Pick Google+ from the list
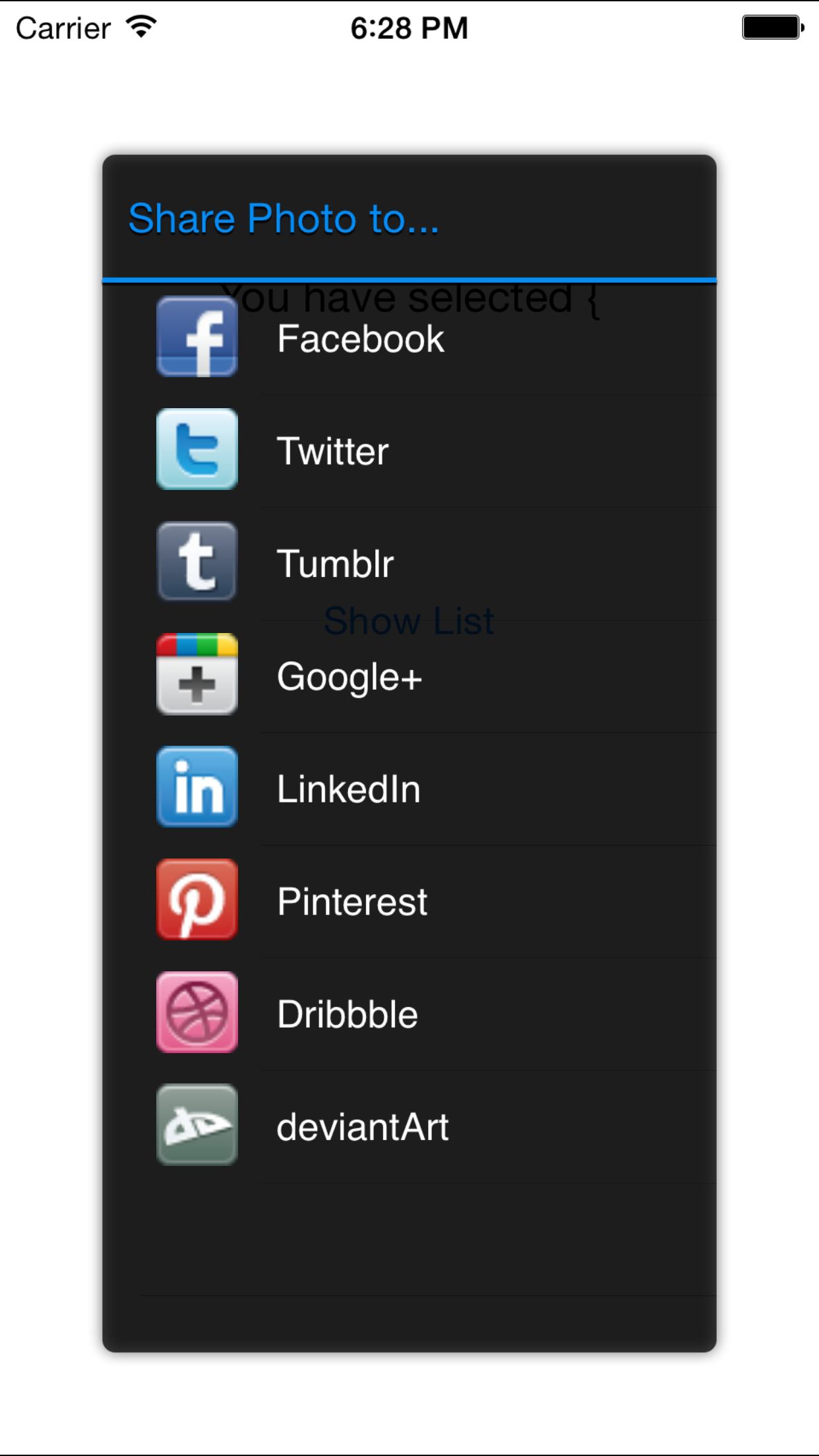This screenshot has width=819, height=1456. (349, 677)
